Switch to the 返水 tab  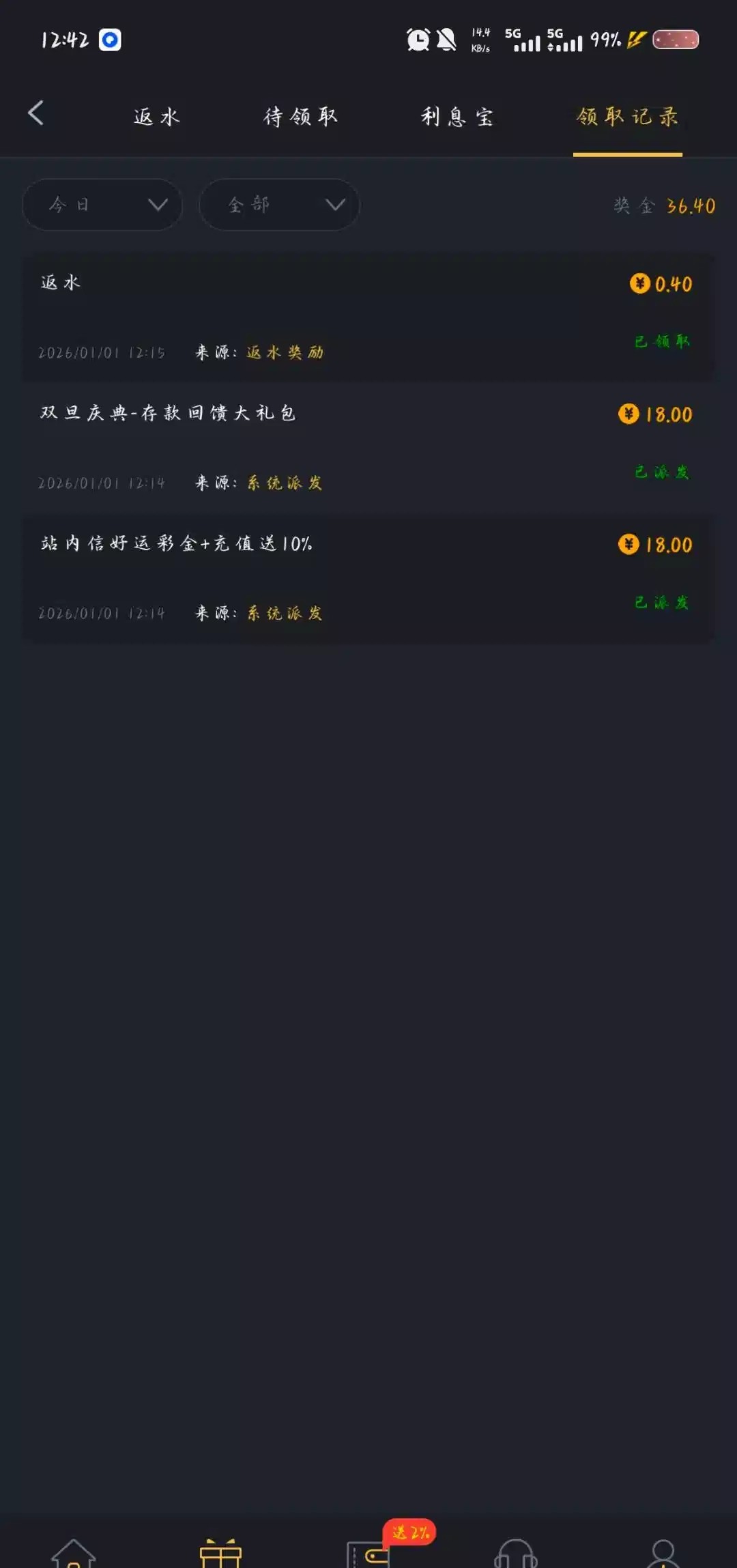tap(157, 117)
